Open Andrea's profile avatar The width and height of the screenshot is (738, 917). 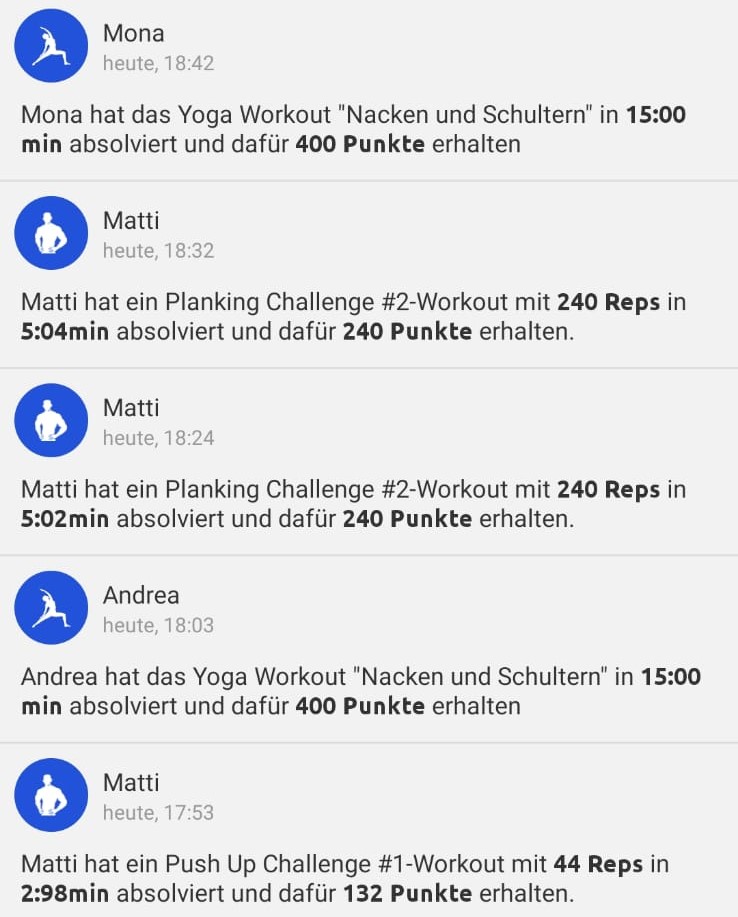[51, 608]
